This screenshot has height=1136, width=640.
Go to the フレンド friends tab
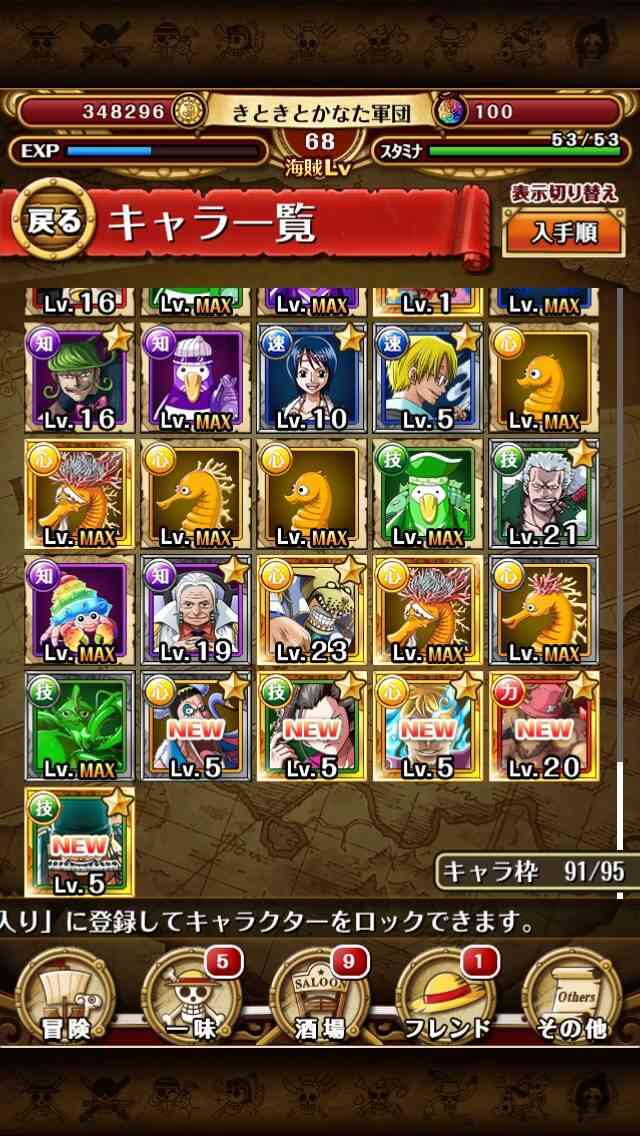point(446,996)
